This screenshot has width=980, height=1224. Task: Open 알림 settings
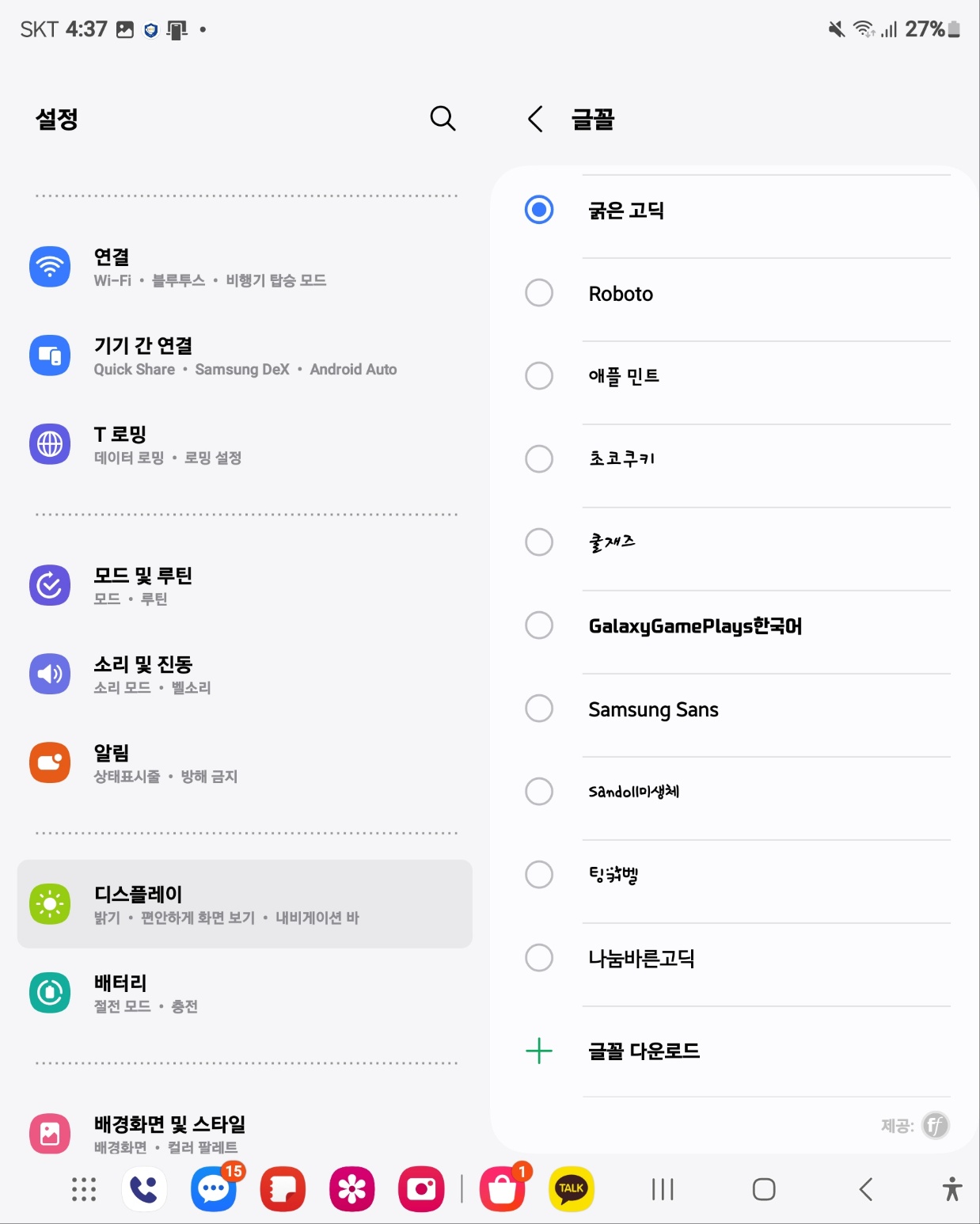[x=245, y=763]
